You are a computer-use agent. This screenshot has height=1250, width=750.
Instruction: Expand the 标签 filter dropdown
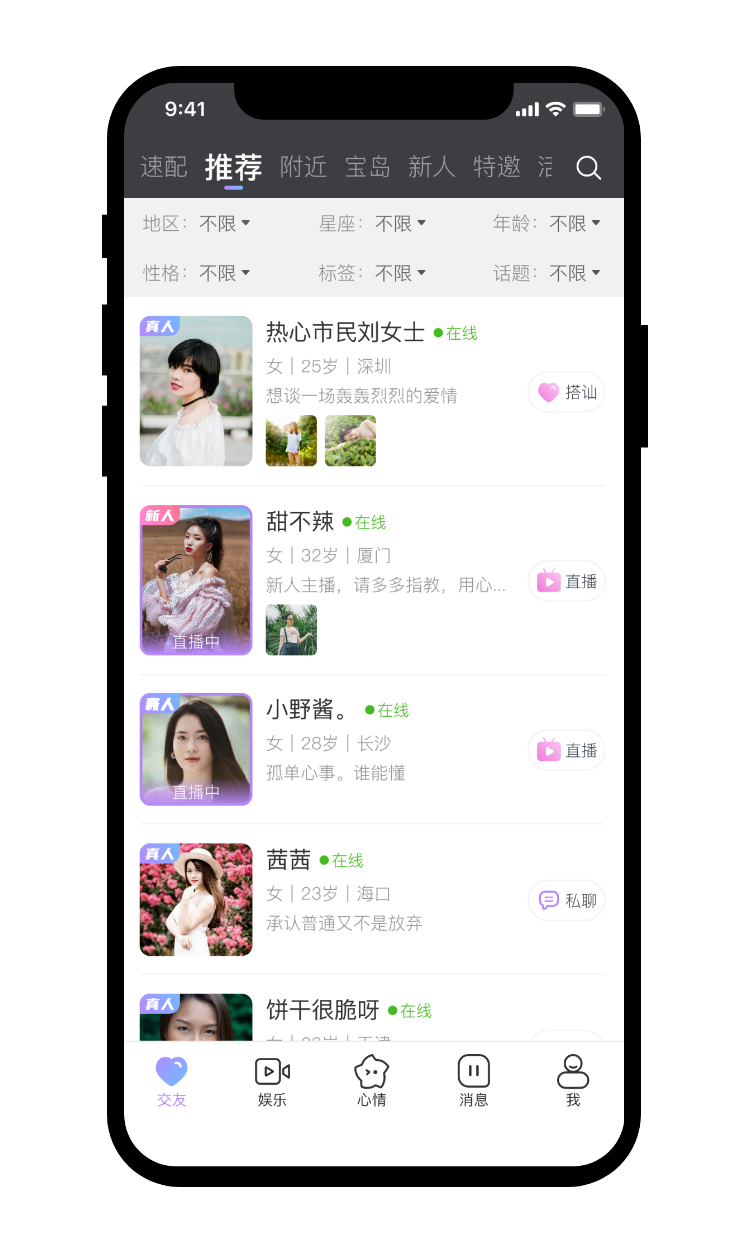point(399,272)
